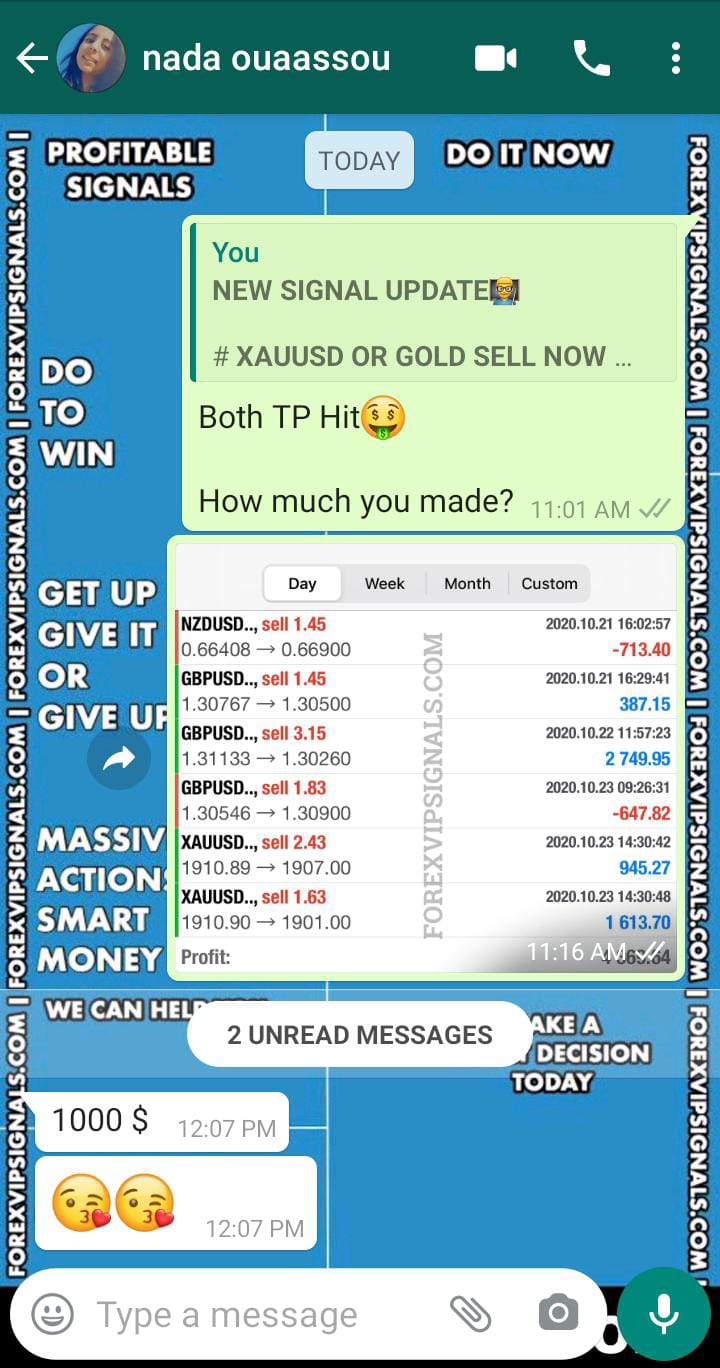The image size is (720, 1368).
Task: Tap the microphone voice message button
Action: (664, 1314)
